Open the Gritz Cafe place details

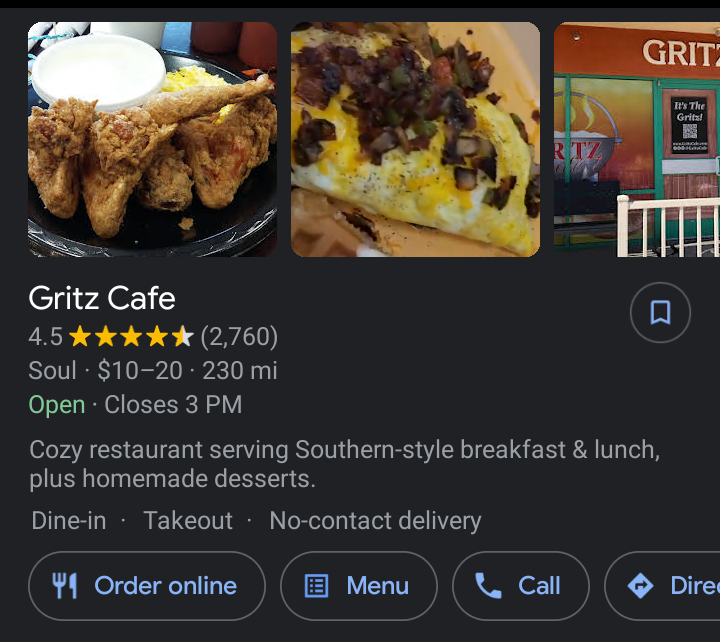[x=102, y=298]
